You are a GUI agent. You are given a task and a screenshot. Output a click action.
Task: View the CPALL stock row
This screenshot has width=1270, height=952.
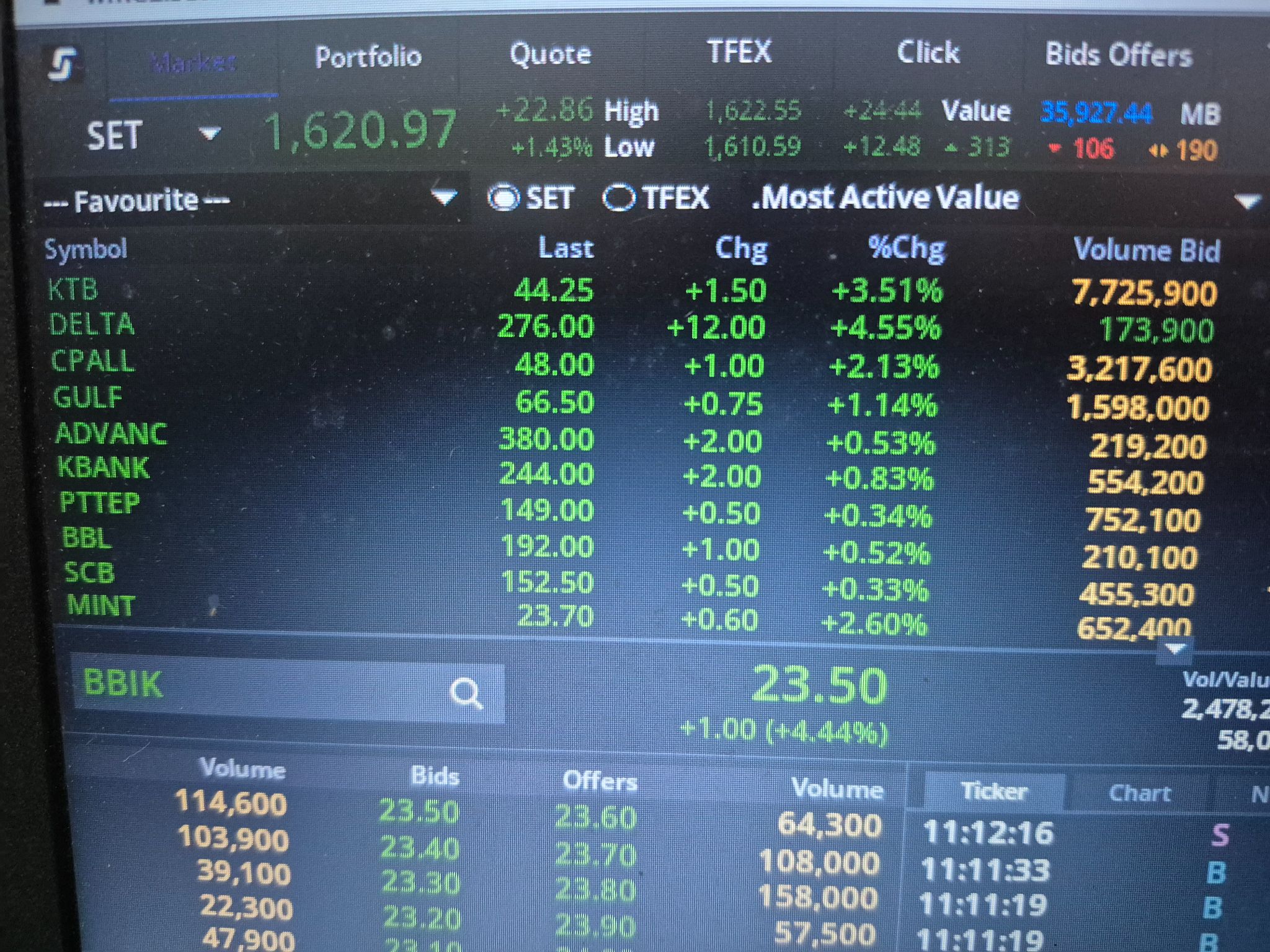point(633,364)
